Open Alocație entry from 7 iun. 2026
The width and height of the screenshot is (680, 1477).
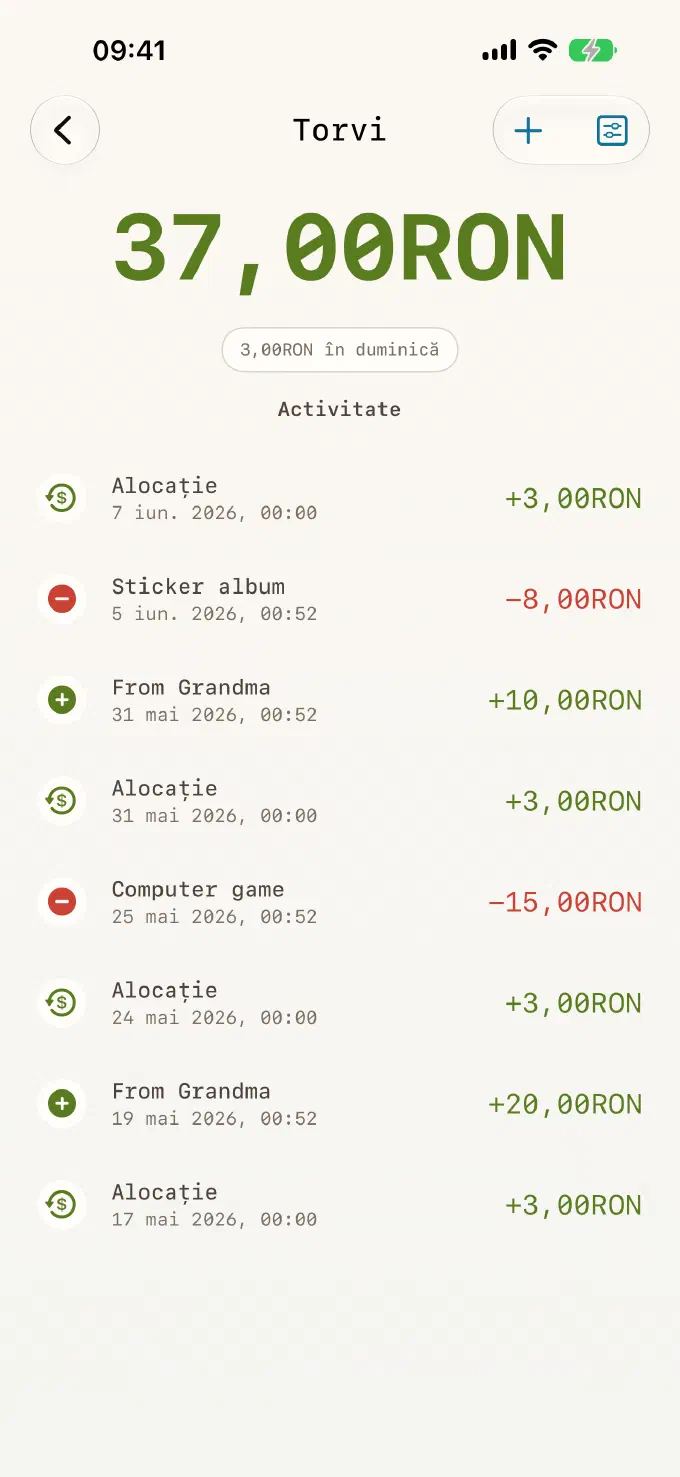point(340,498)
